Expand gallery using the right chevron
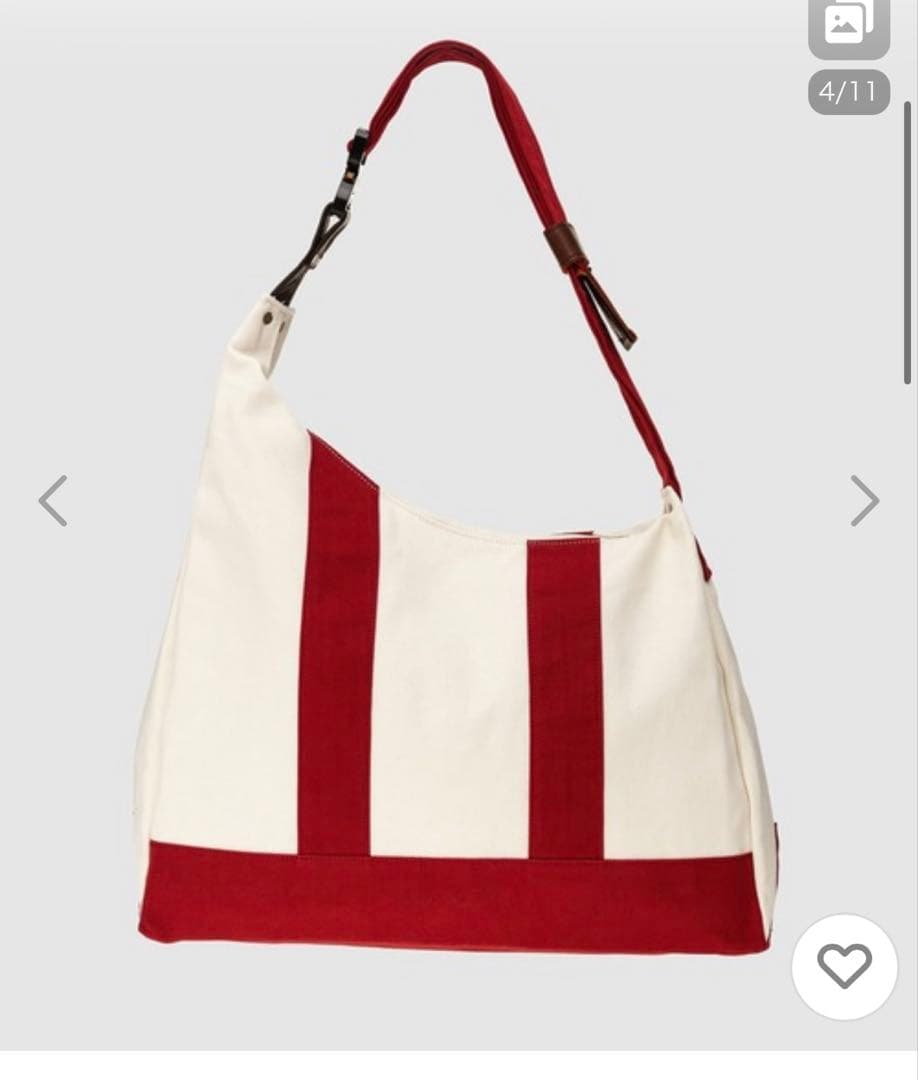Screen dimensions: 918x1080 pyautogui.click(x=865, y=501)
